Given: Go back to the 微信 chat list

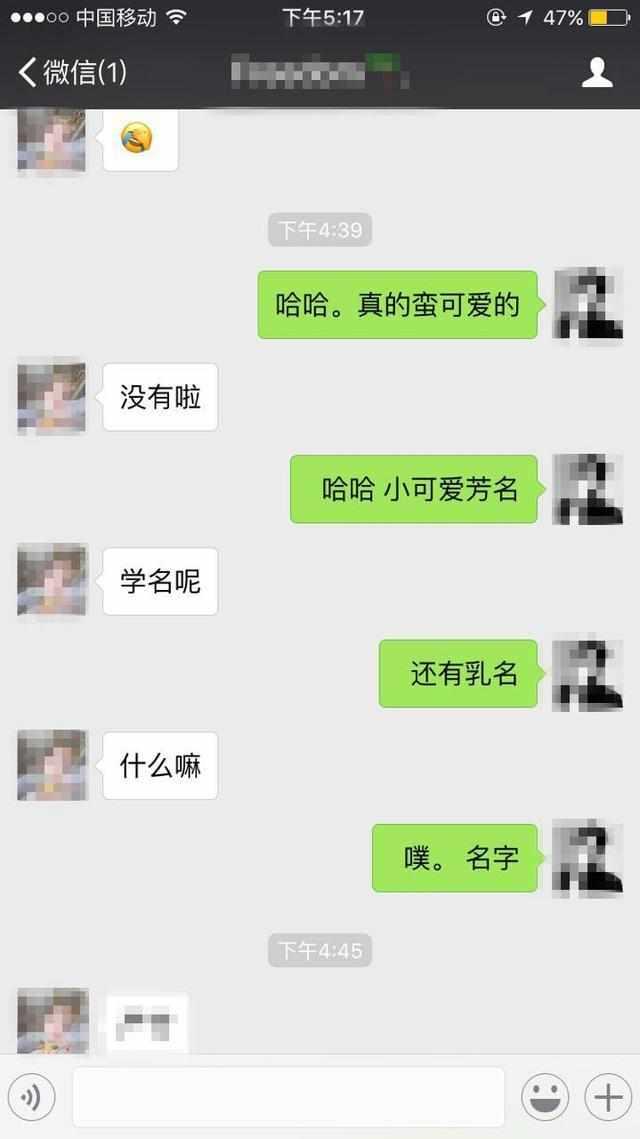Looking at the screenshot, I should coord(71,73).
